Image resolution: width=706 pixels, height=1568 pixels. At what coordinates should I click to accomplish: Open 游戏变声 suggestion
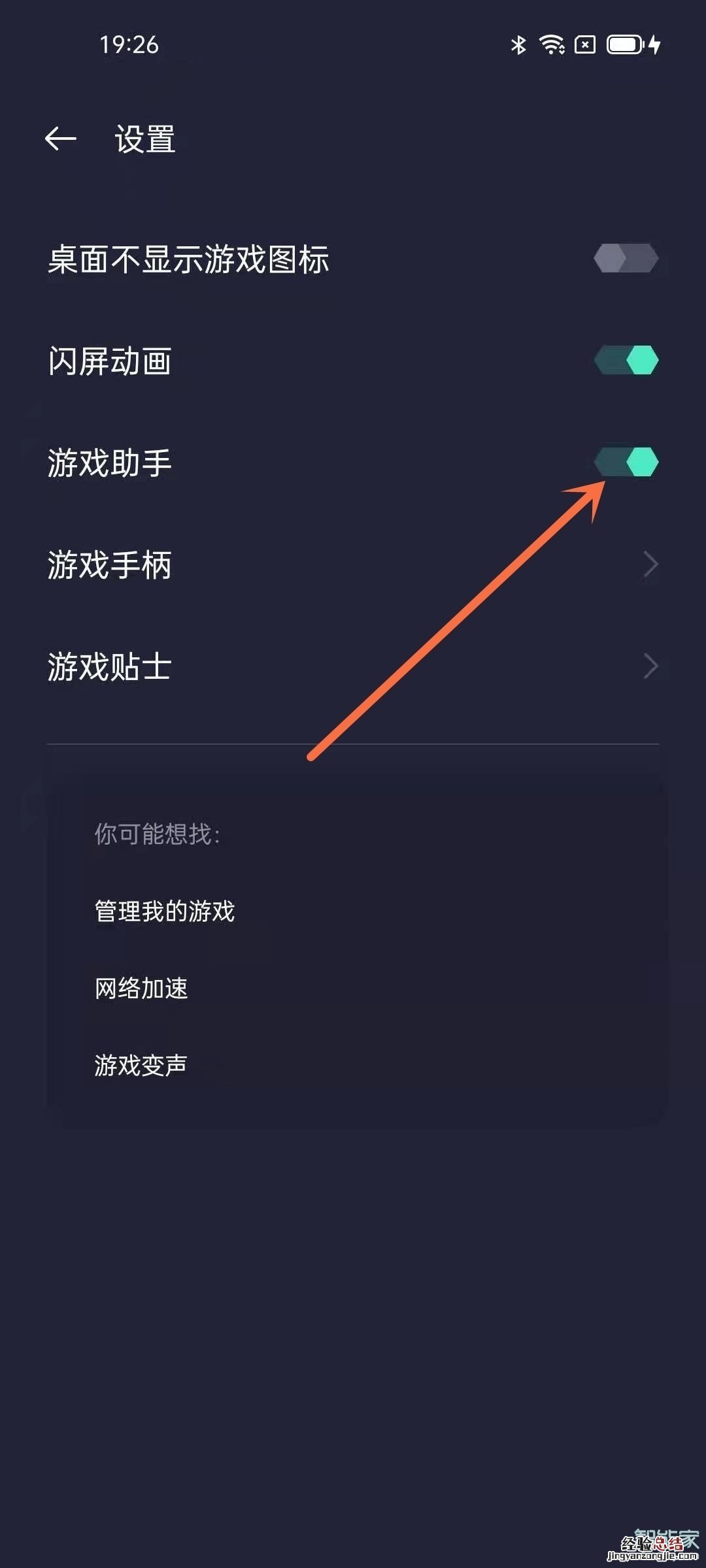click(141, 1065)
